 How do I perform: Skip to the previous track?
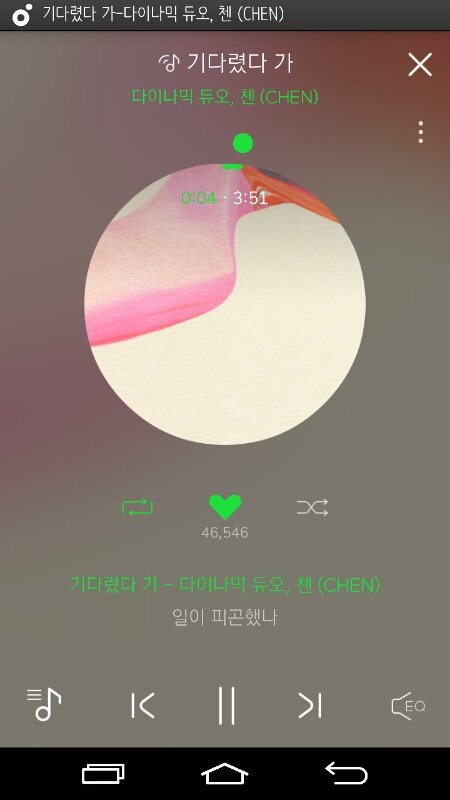(x=142, y=706)
